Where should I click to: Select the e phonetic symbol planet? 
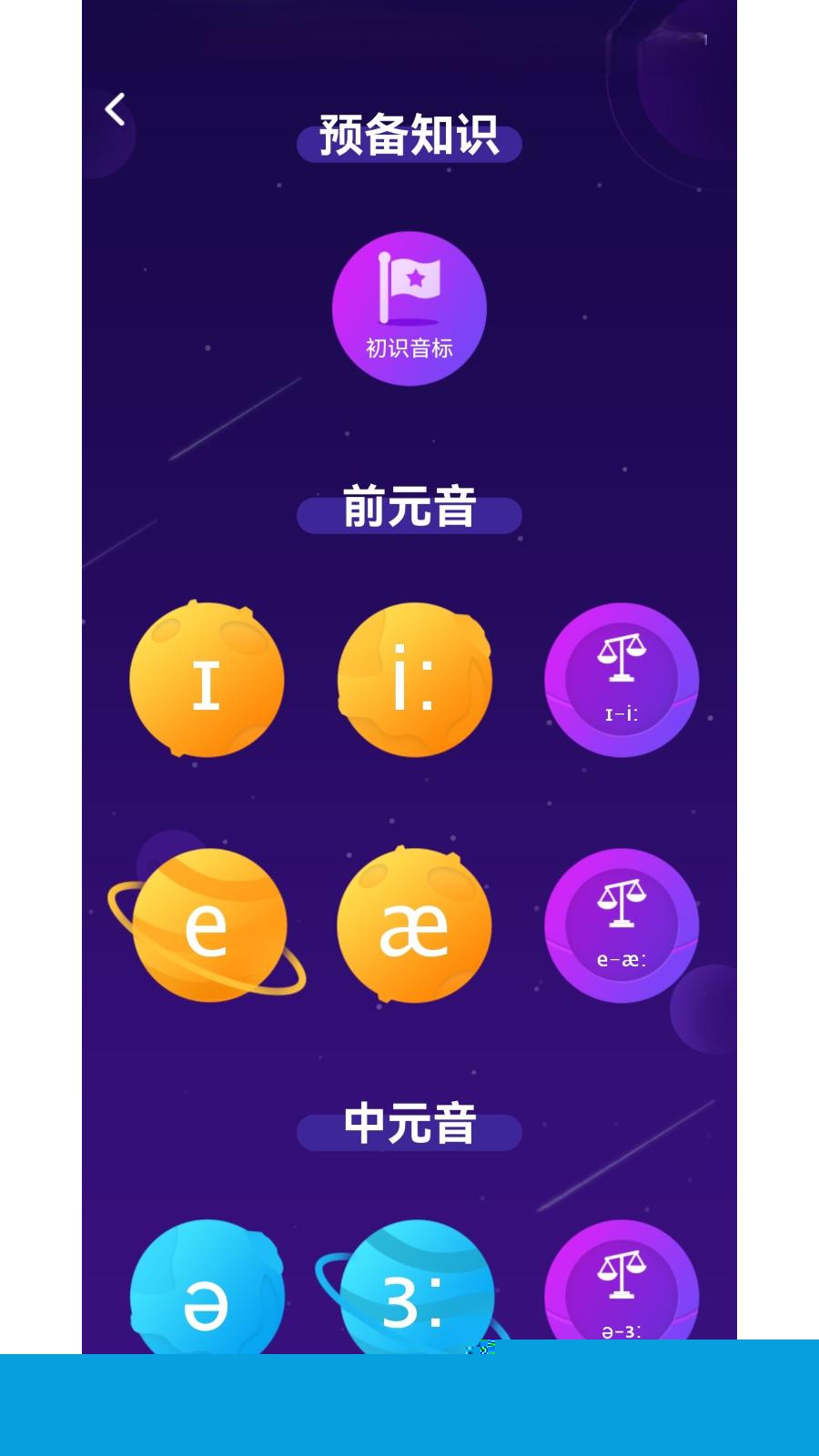point(208,925)
